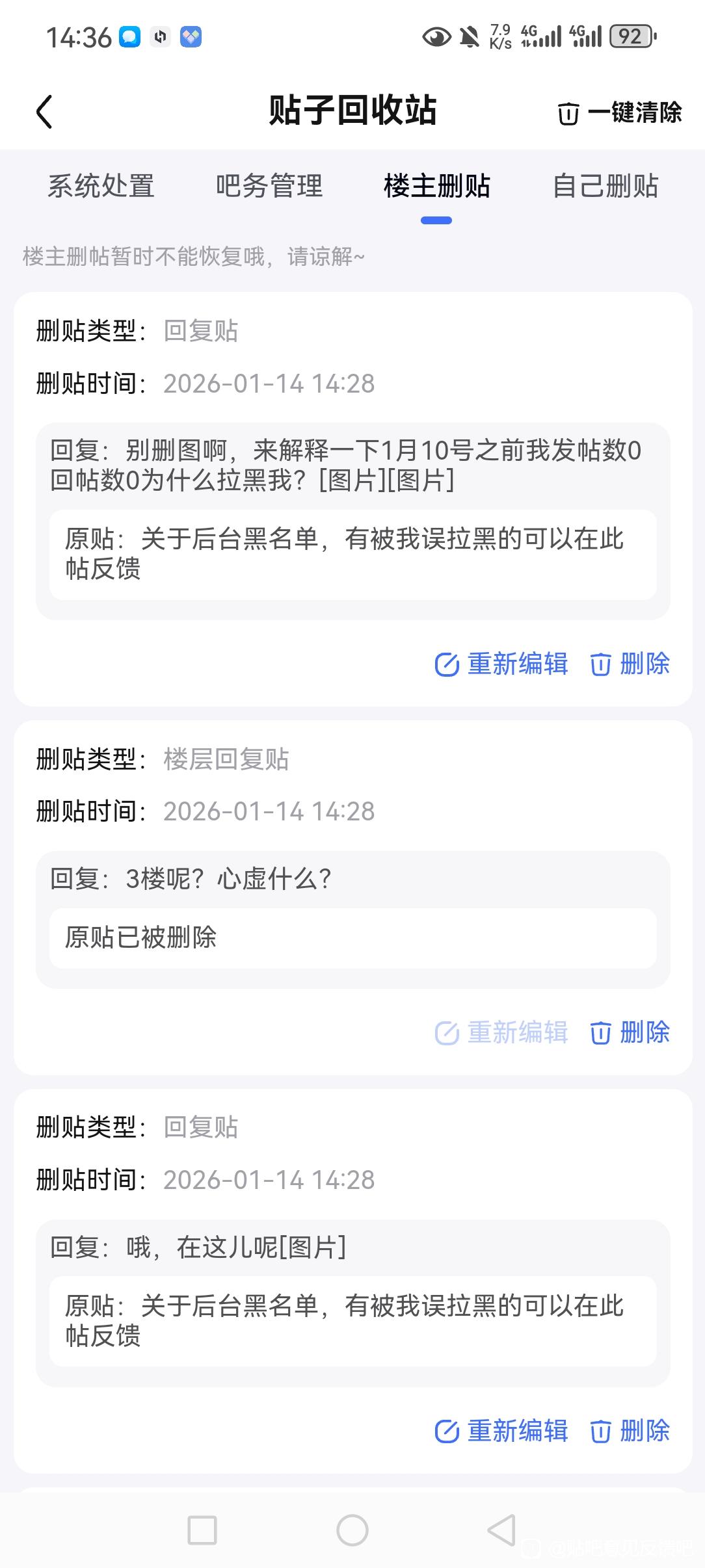Open the original post under 别删图啊 reply

(352, 555)
